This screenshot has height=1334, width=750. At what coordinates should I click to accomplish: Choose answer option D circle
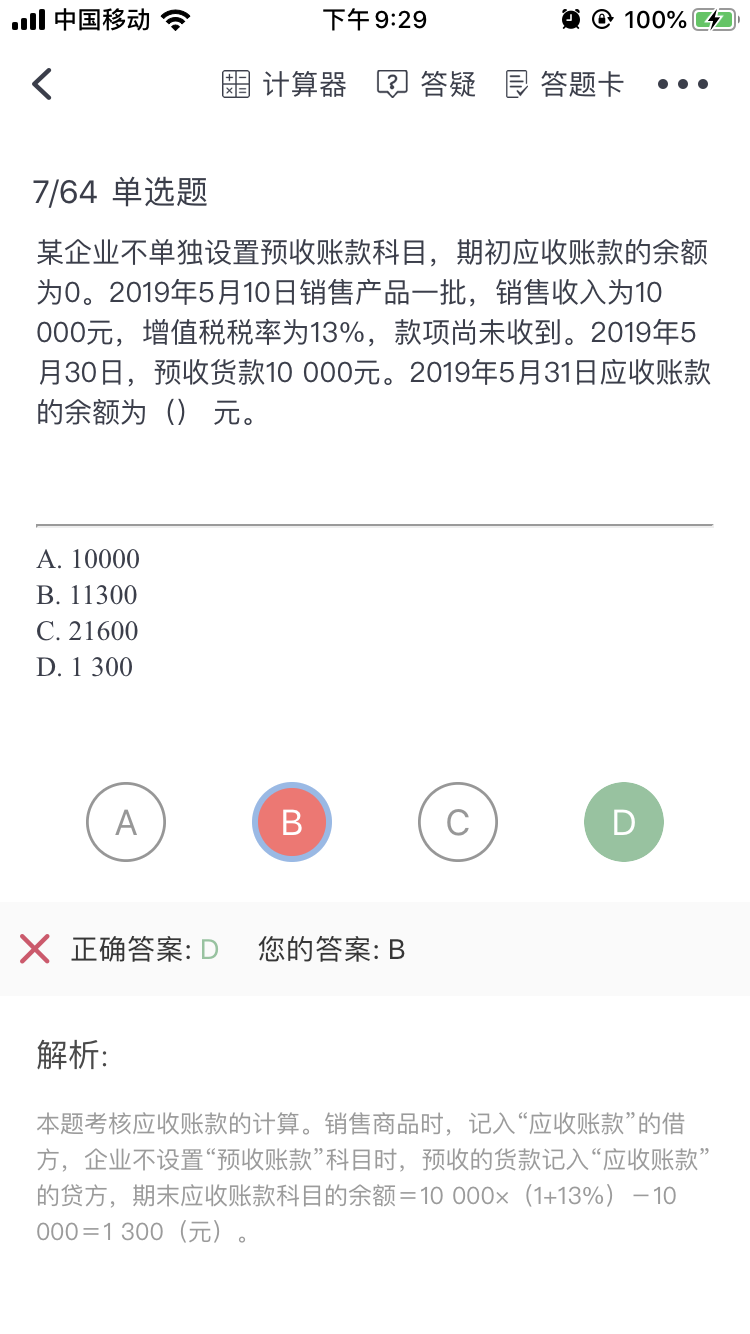(x=624, y=822)
